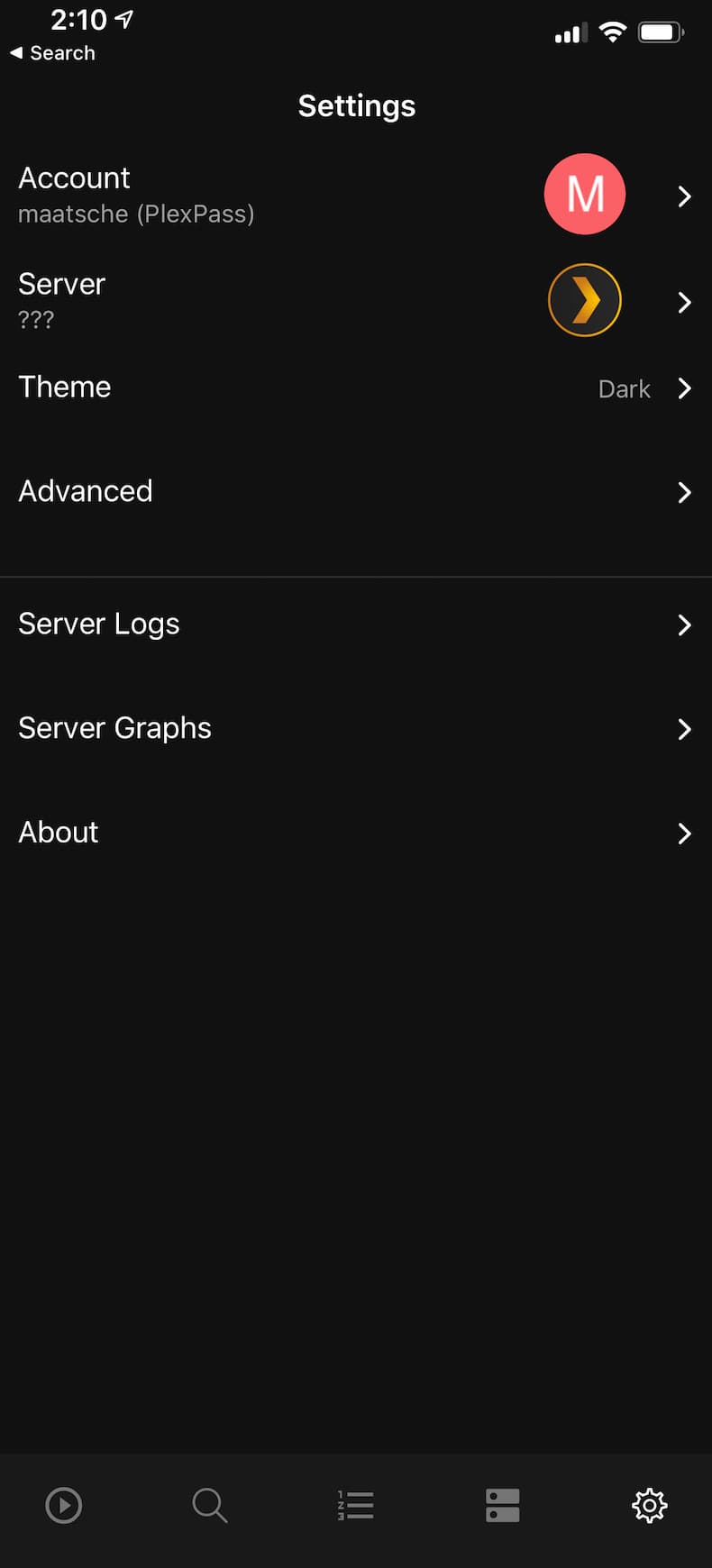712x1568 pixels.
Task: Open Advanced settings
Action: (356, 492)
